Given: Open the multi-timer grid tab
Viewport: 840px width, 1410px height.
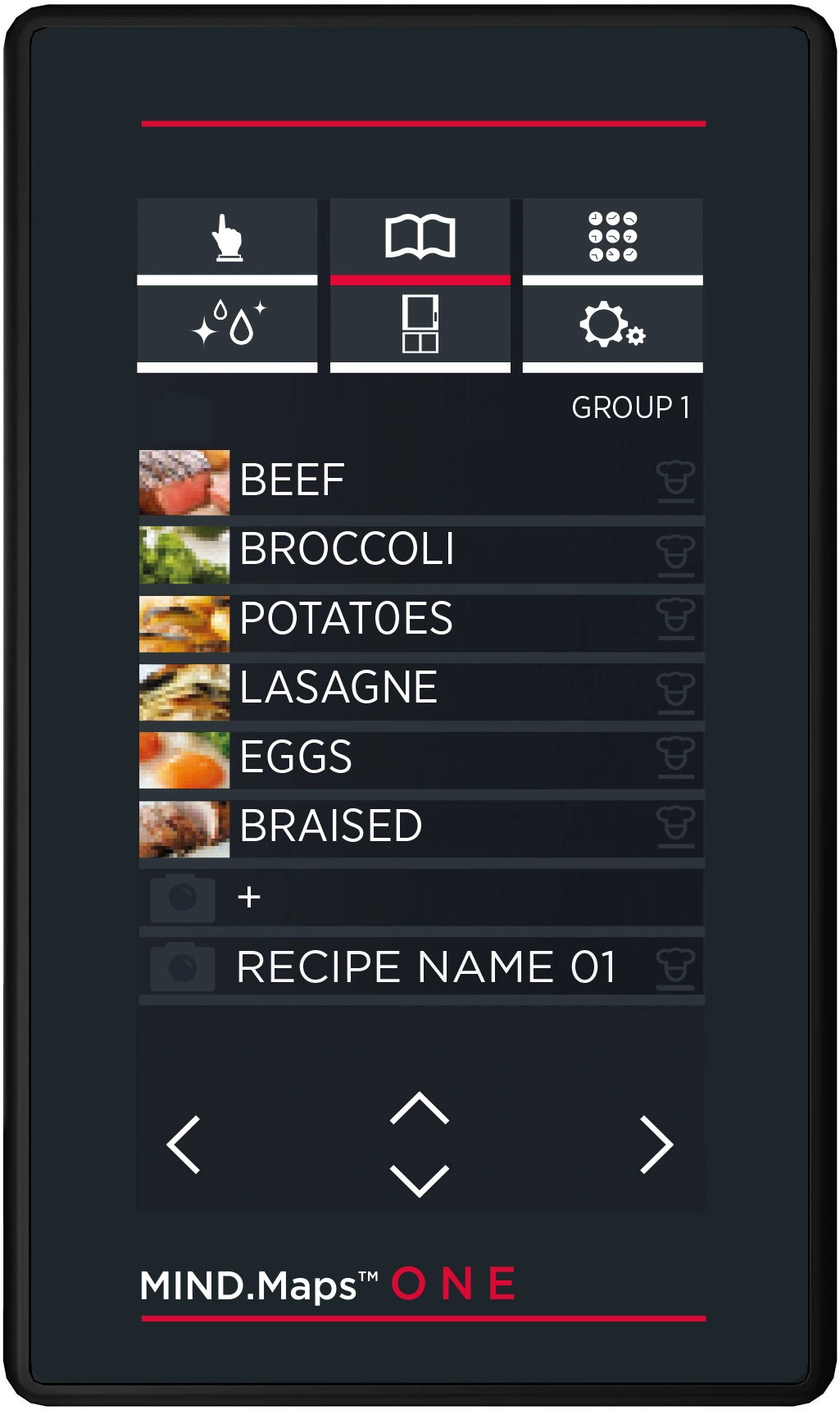Looking at the screenshot, I should [x=612, y=239].
